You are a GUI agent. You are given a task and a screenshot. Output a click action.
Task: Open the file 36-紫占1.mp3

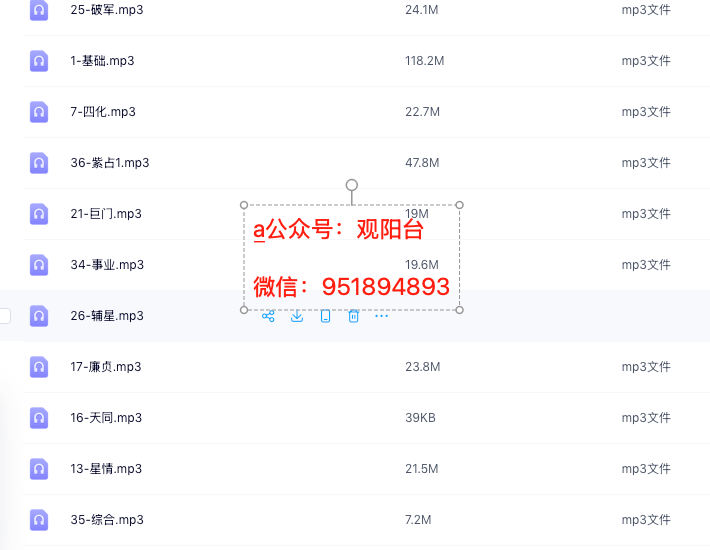point(109,162)
